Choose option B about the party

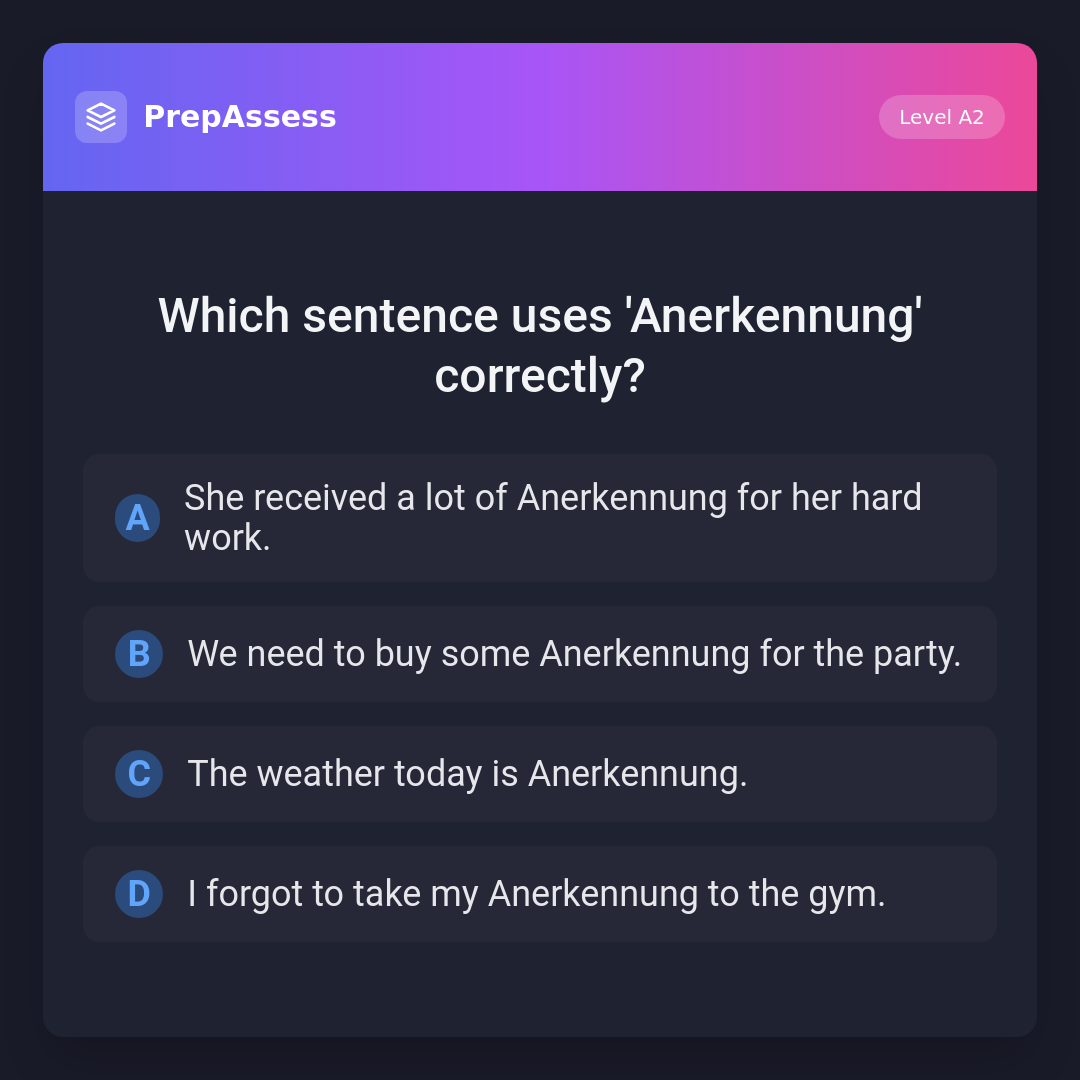540,654
